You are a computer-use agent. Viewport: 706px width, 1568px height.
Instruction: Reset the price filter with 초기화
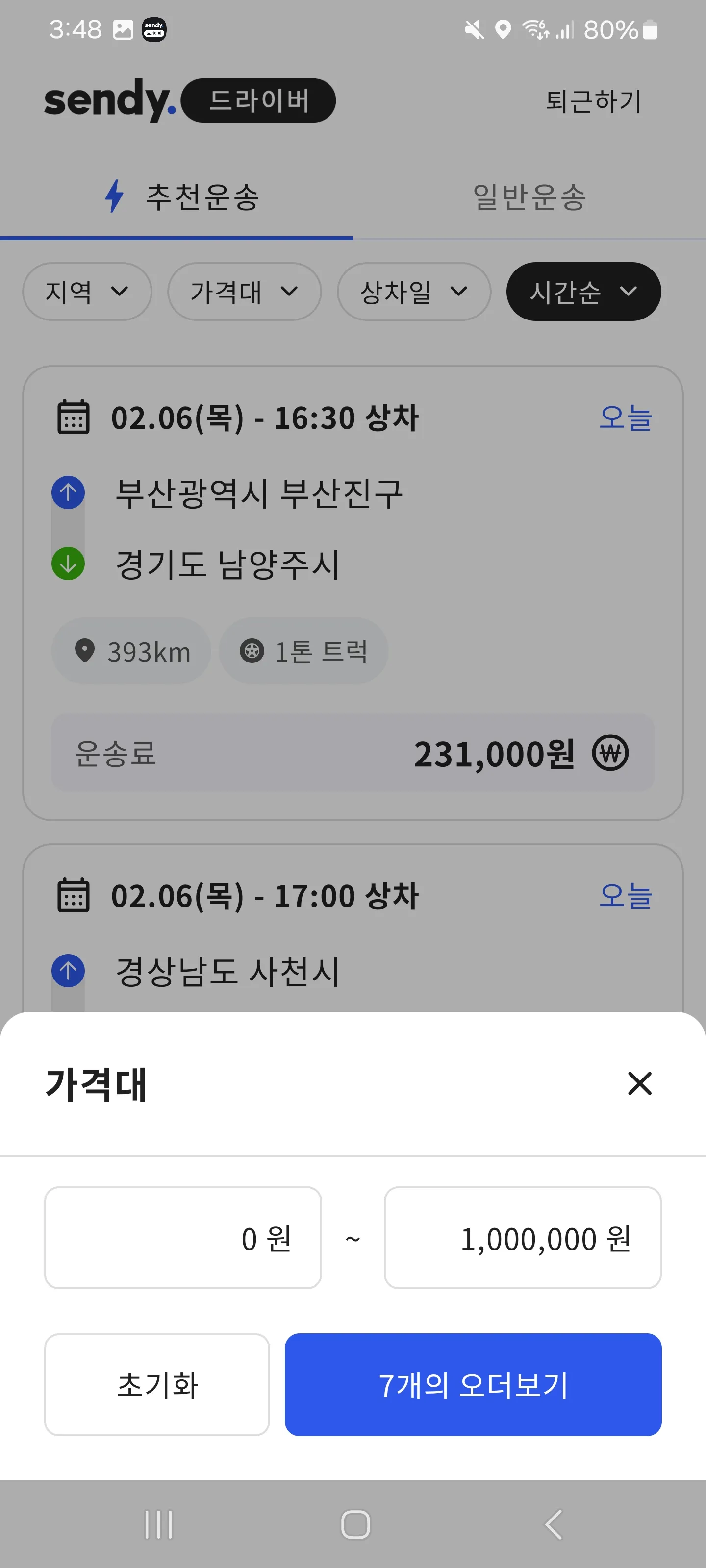tap(156, 1385)
